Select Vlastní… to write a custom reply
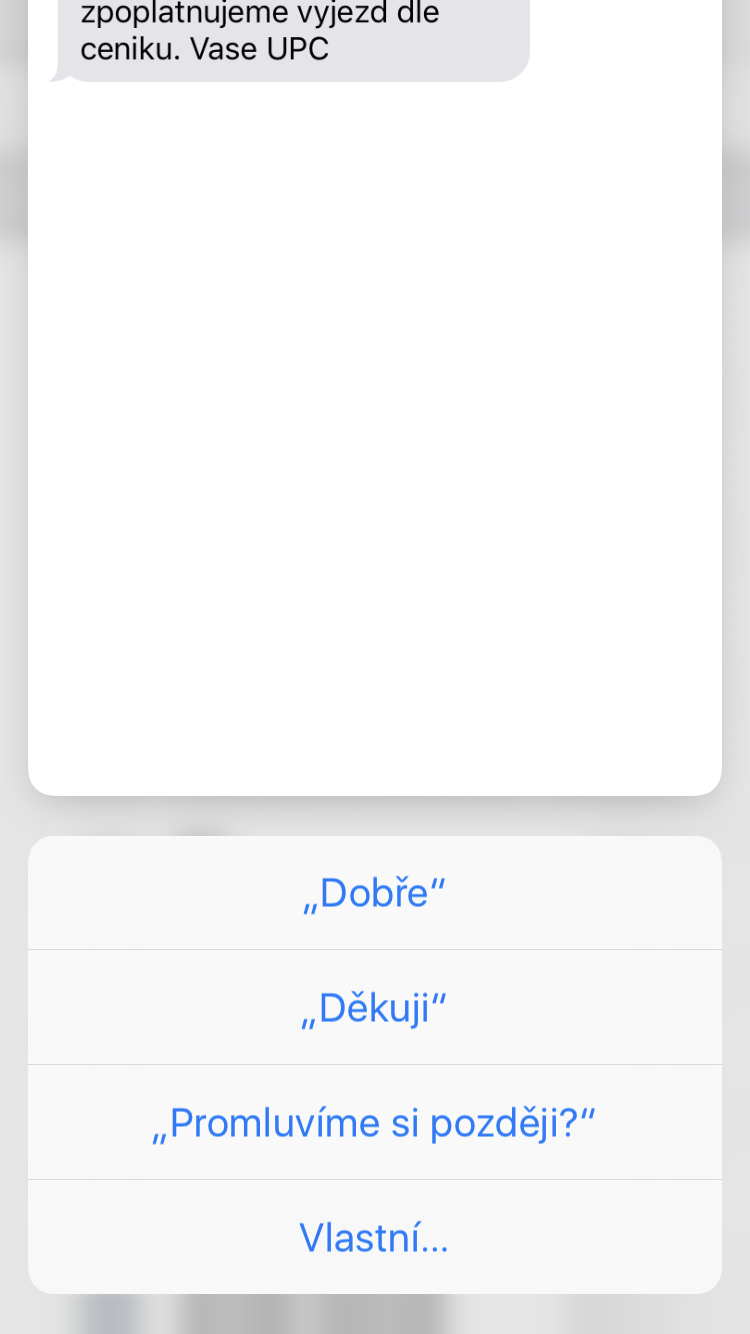 (374, 1238)
